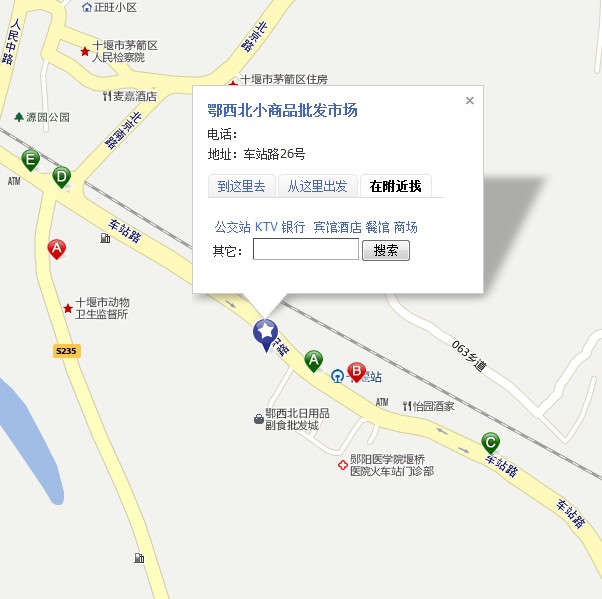Open green marker A beside the train station
This screenshot has width=602, height=599.
pyautogui.click(x=314, y=359)
